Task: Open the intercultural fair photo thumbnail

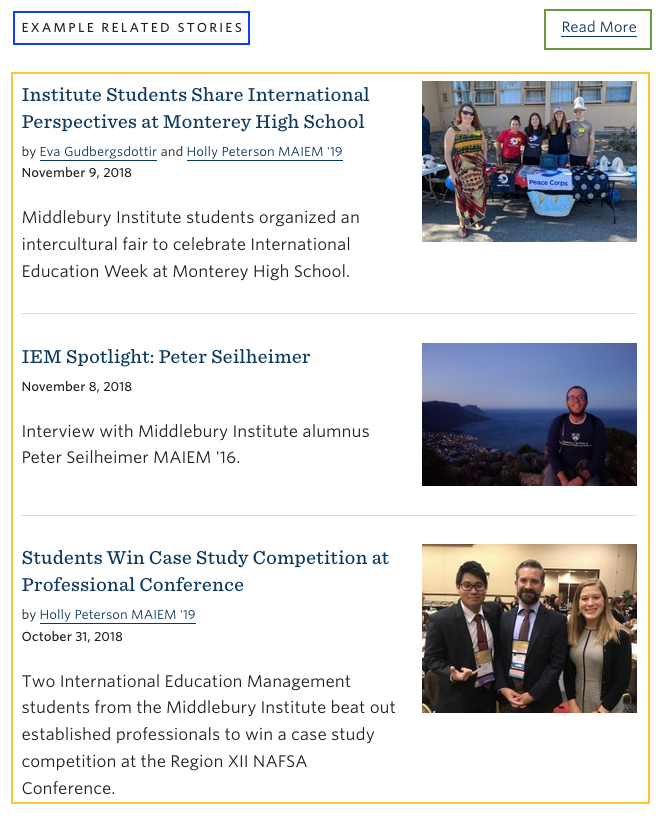Action: click(529, 161)
